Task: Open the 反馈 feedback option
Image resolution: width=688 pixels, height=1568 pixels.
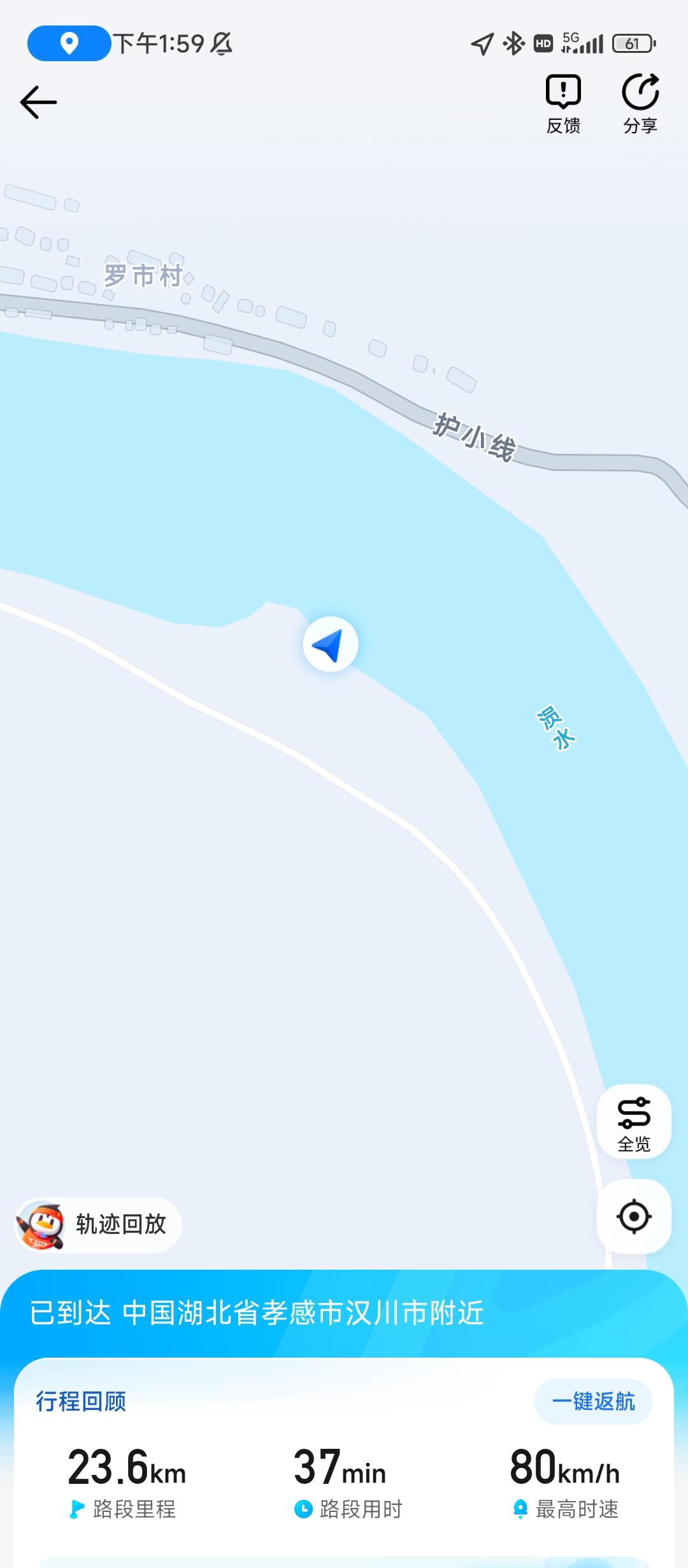Action: tap(563, 105)
